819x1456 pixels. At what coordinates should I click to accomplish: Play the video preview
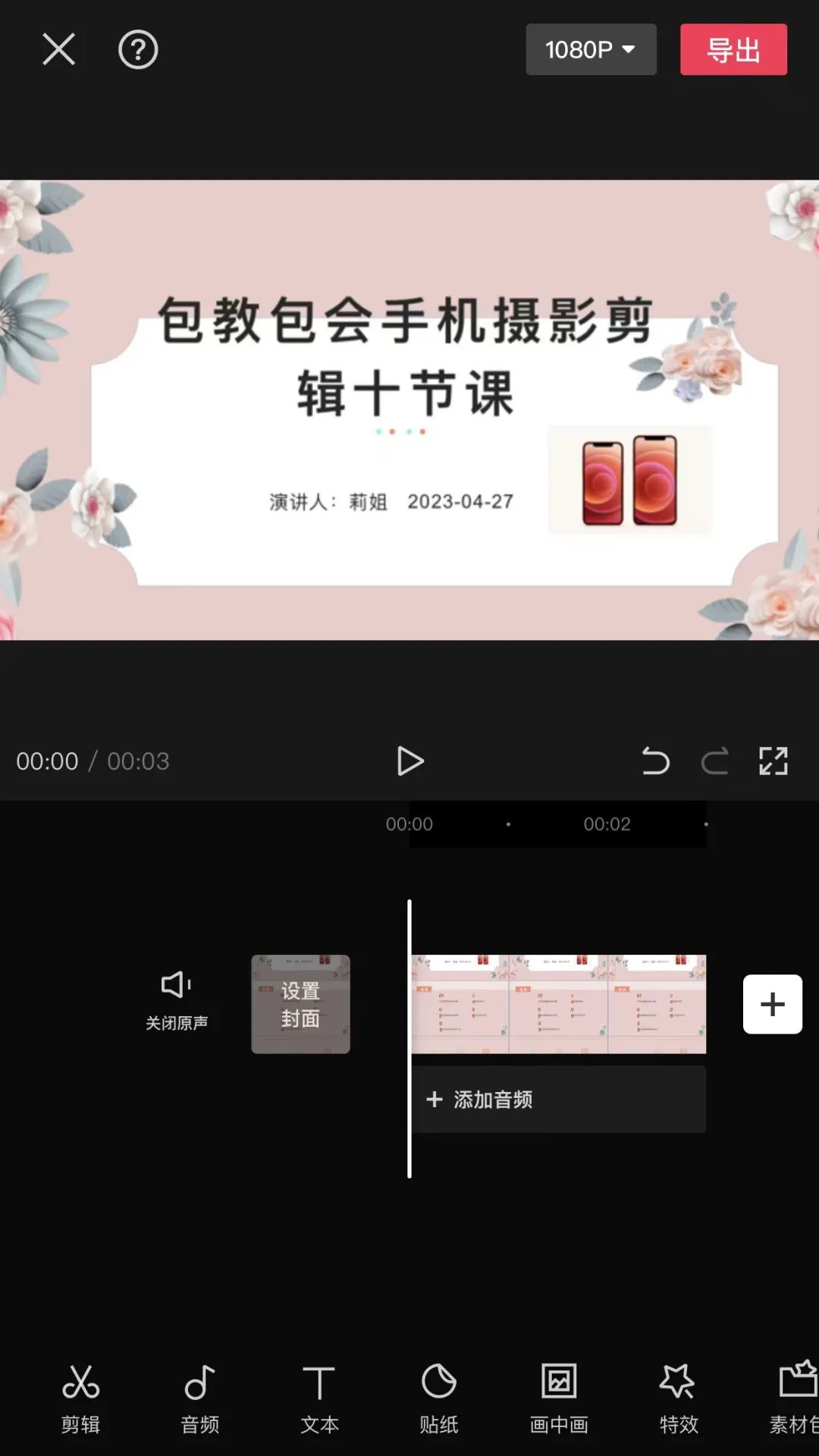409,761
